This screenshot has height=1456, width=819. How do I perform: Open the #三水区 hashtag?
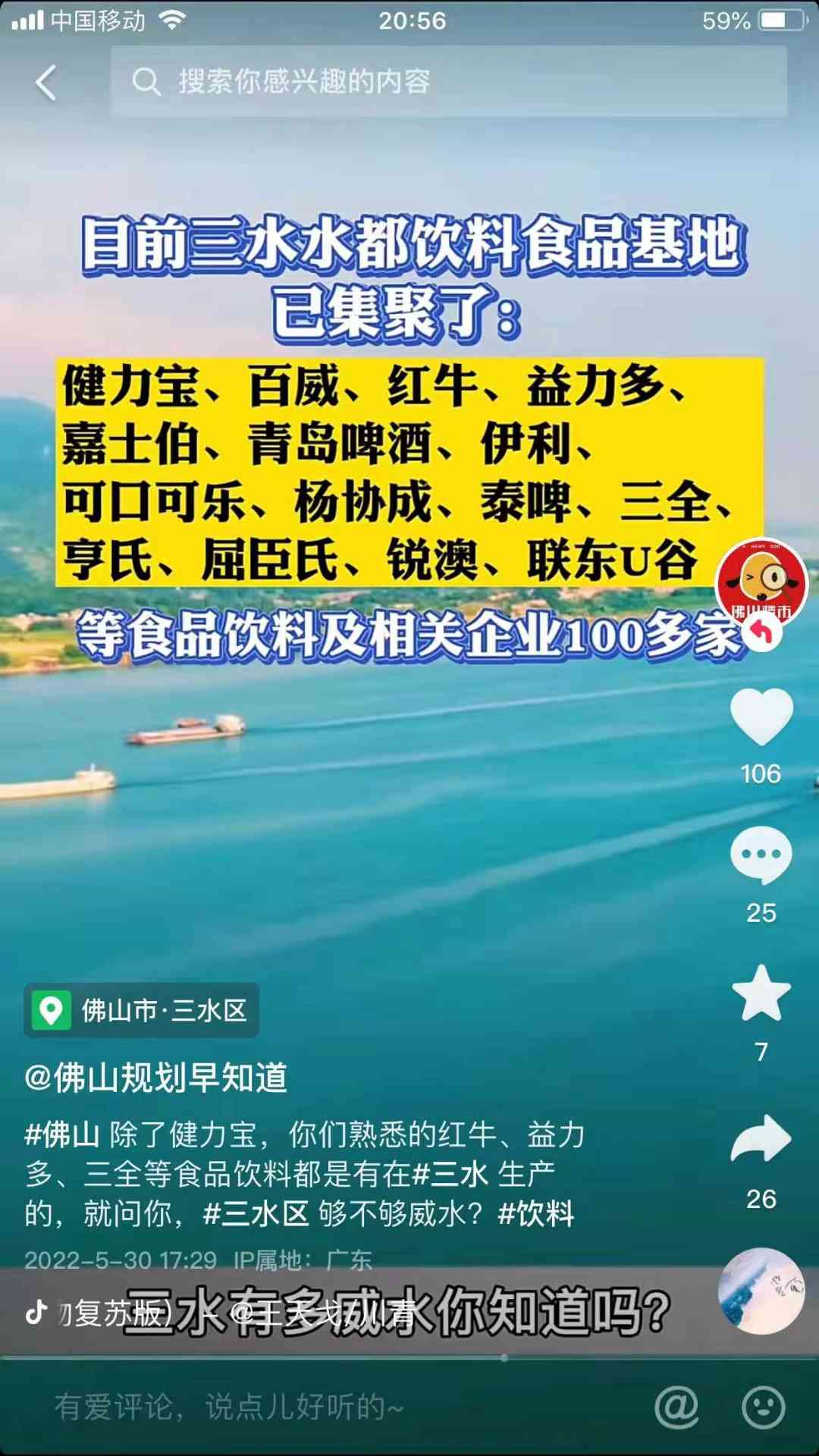click(256, 1214)
